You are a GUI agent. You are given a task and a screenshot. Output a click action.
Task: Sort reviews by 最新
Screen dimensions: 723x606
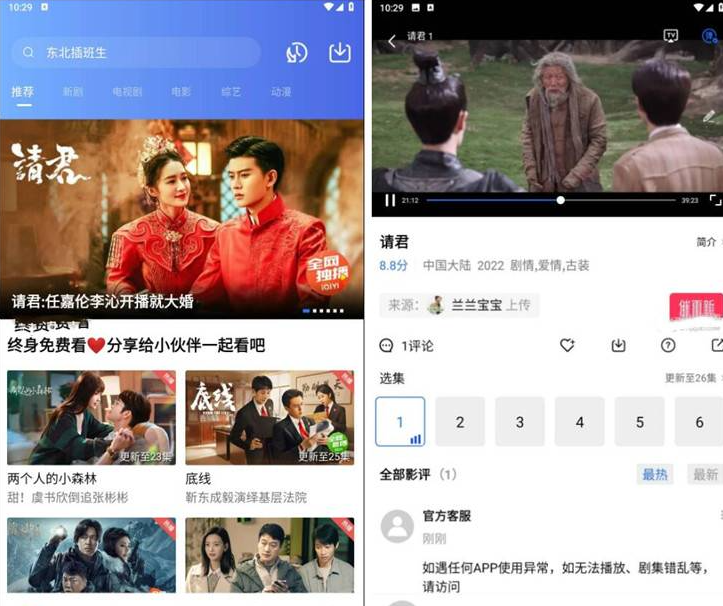click(x=705, y=474)
